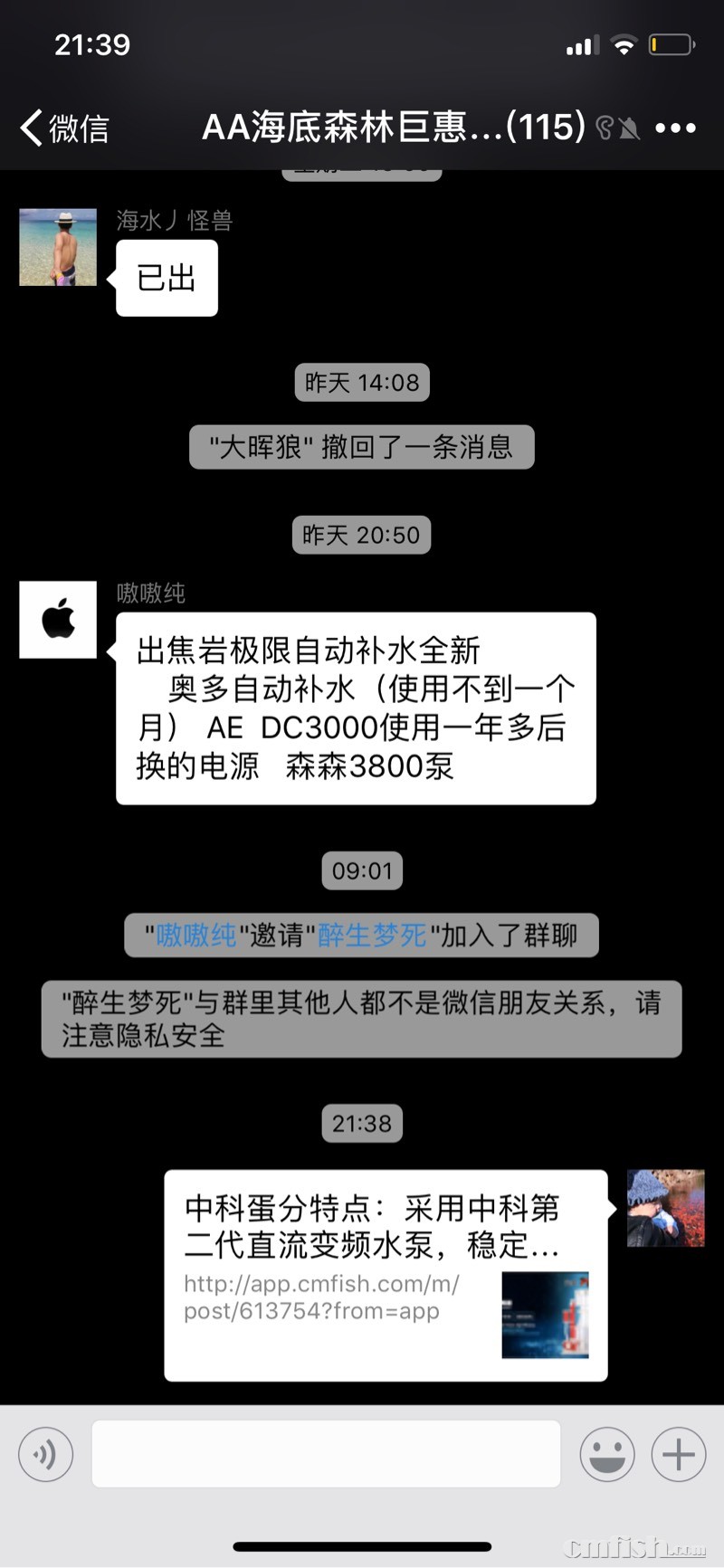
Task: Open the plus attachment icon
Action: click(678, 1454)
